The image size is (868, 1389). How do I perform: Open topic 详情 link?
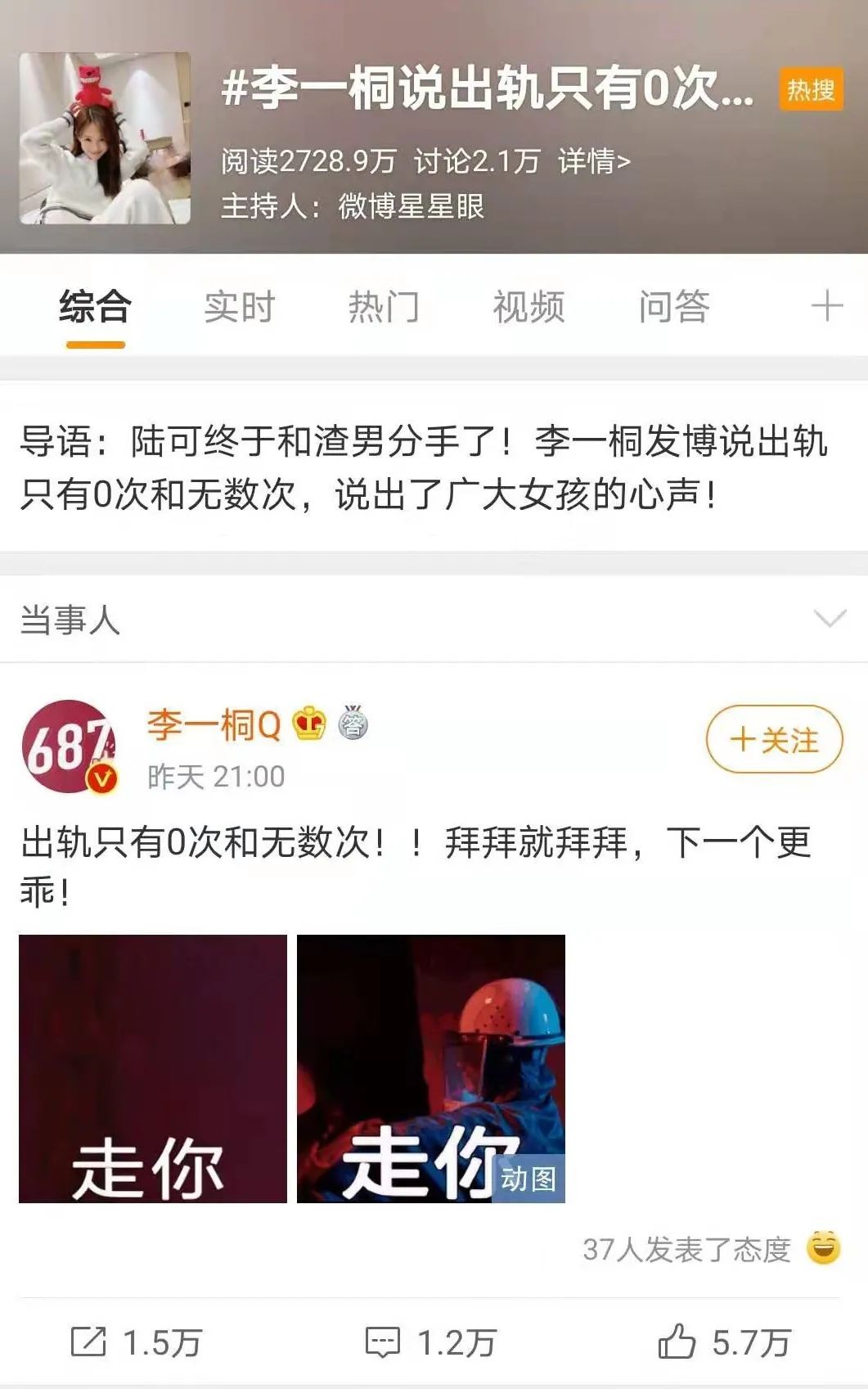click(x=594, y=161)
